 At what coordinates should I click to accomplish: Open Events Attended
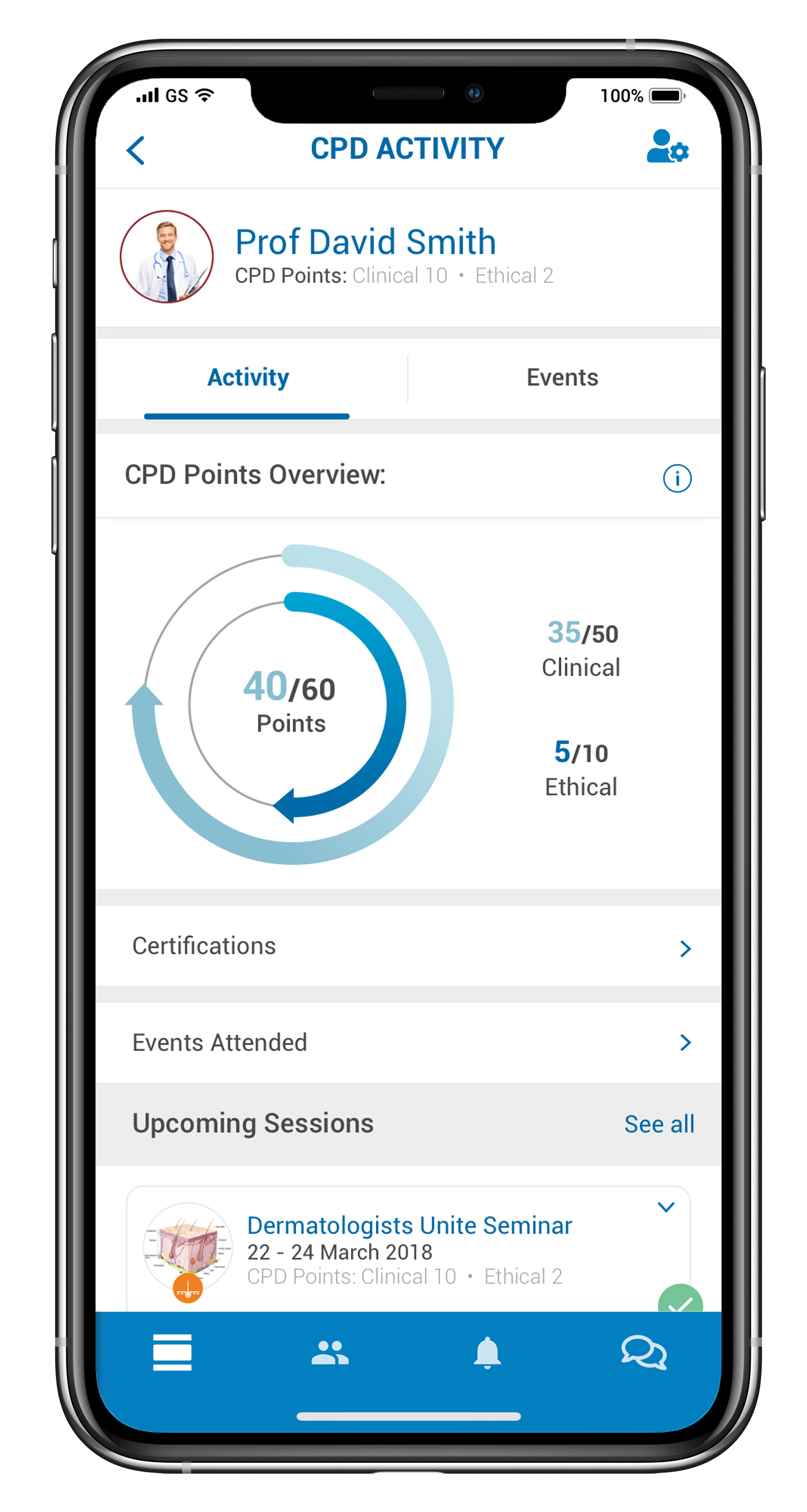(x=408, y=1042)
